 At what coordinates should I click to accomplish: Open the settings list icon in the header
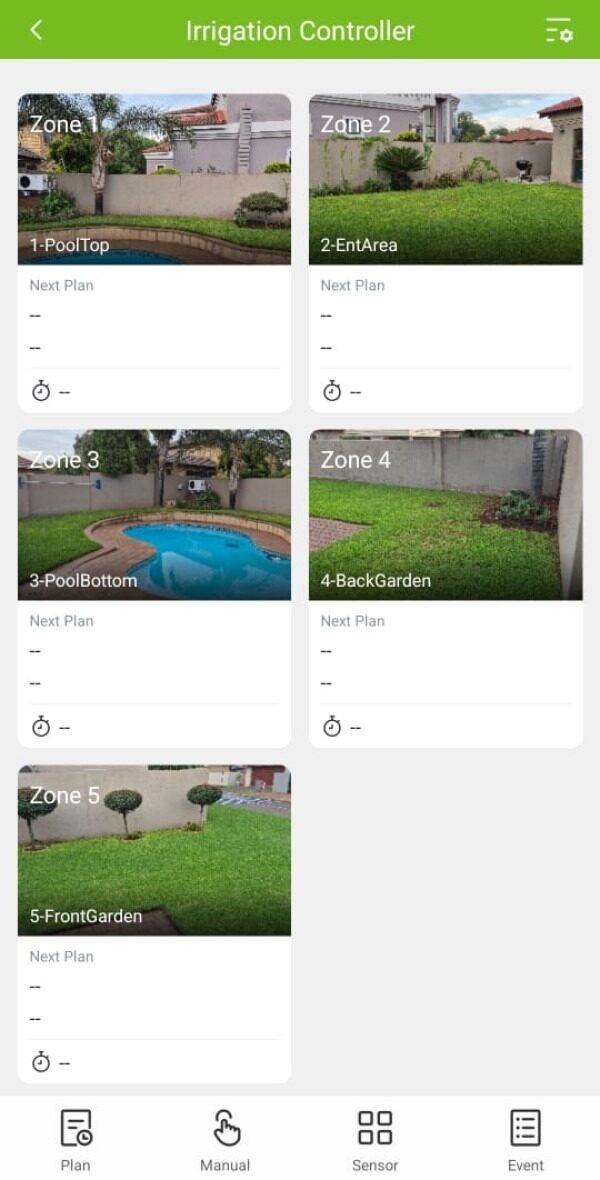point(558,30)
